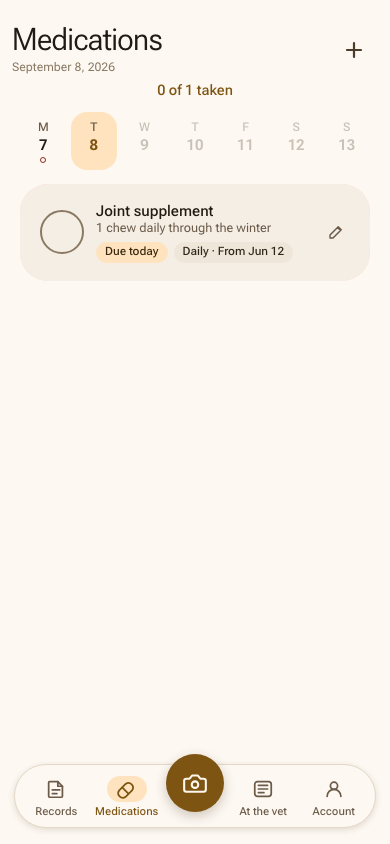Edit the Joint supplement entry
The width and height of the screenshot is (390, 844).
[335, 233]
